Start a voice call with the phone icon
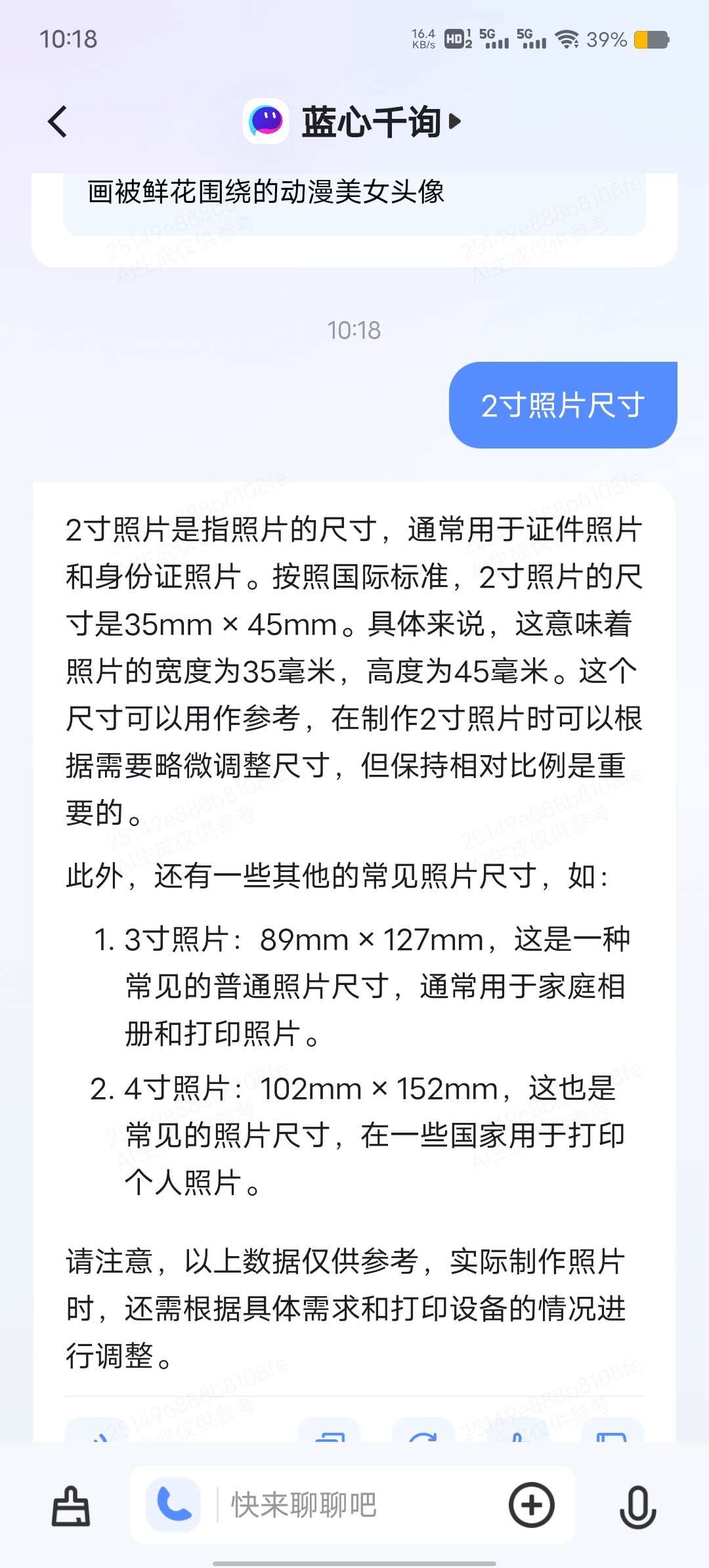This screenshot has height=1568, width=709. point(173,1504)
